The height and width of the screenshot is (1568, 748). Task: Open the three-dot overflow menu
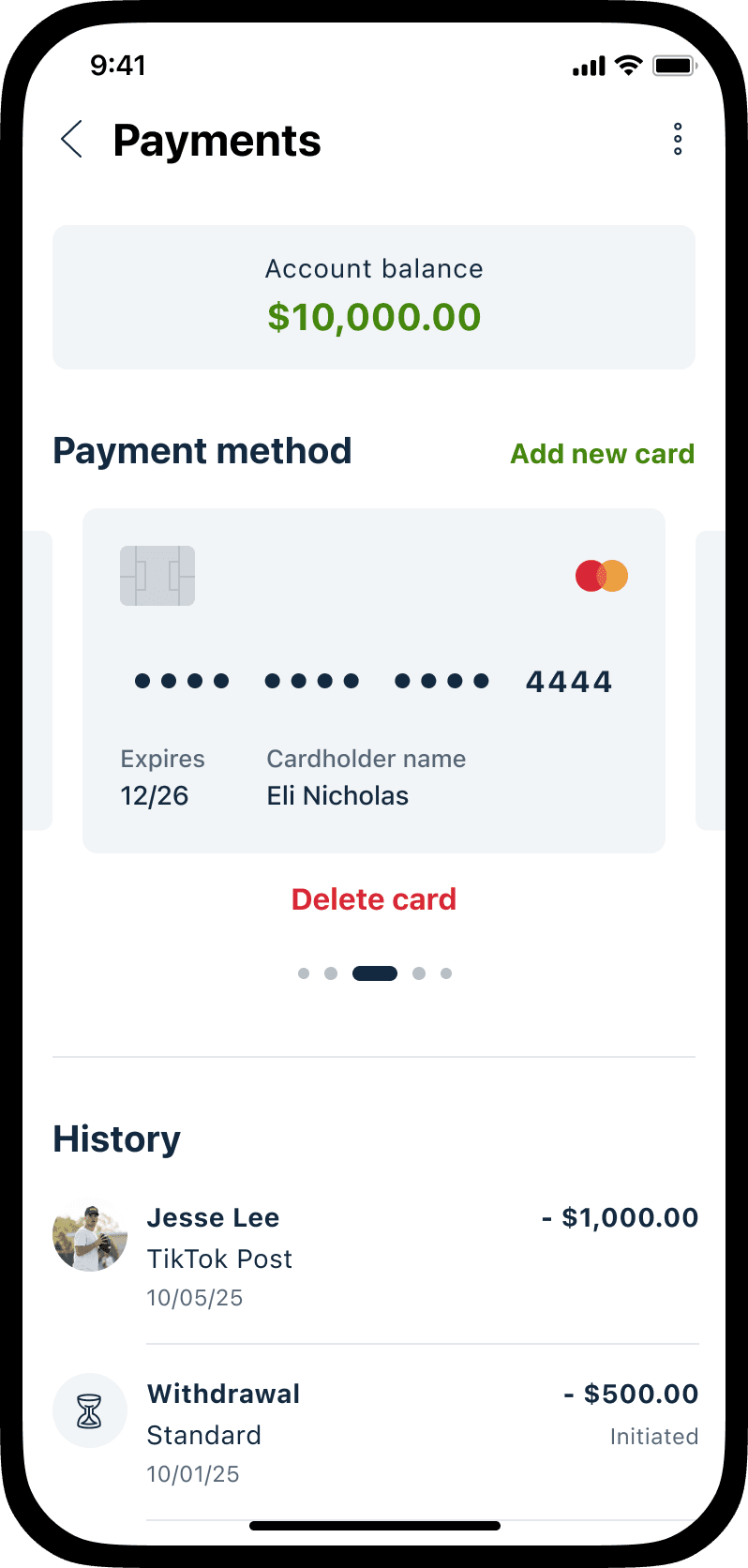677,140
